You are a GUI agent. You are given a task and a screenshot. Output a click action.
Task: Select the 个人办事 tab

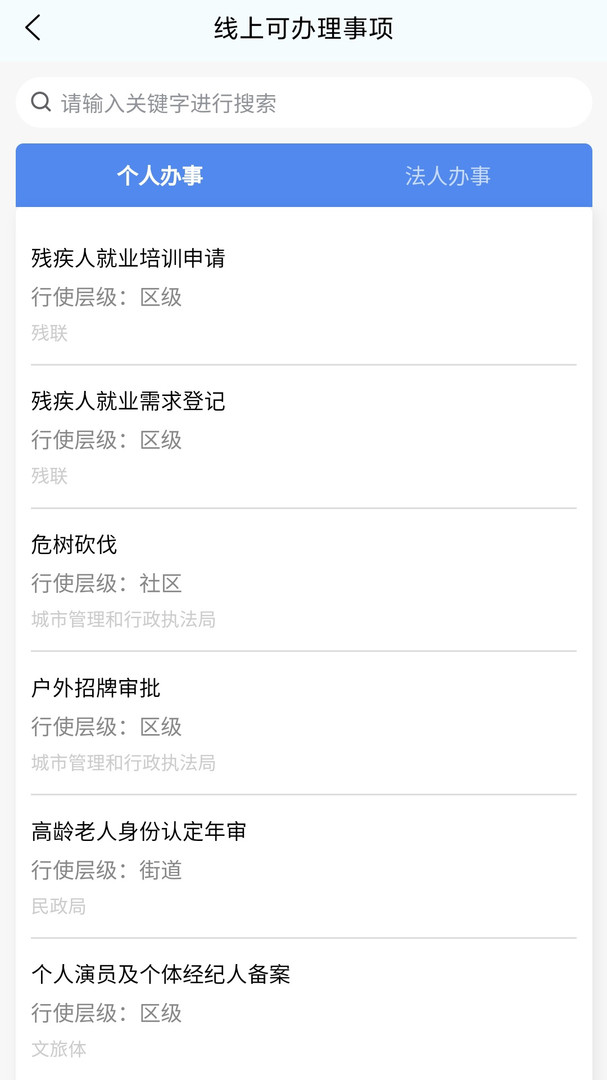coord(160,176)
